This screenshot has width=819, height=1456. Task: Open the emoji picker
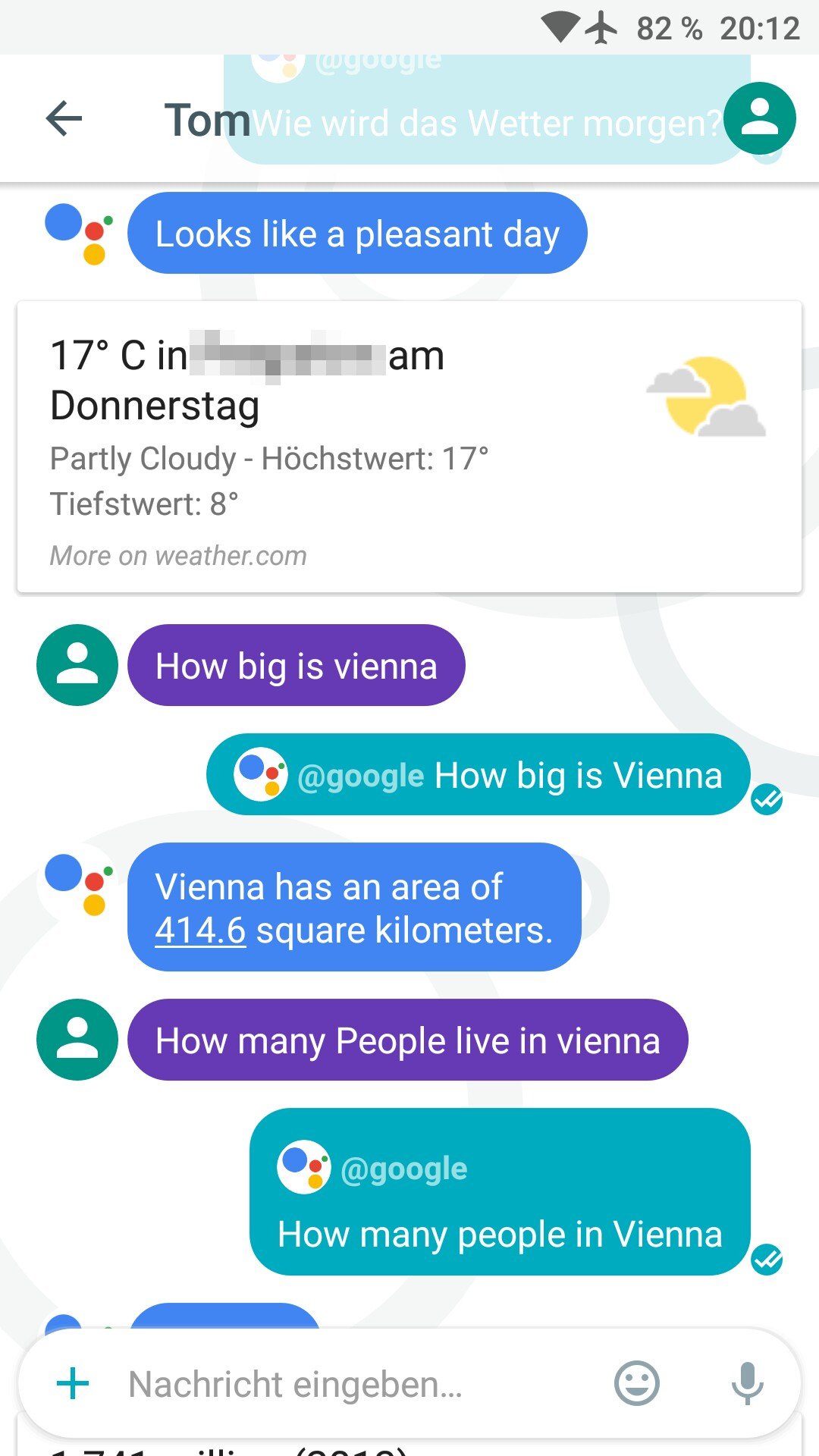coord(637,1383)
